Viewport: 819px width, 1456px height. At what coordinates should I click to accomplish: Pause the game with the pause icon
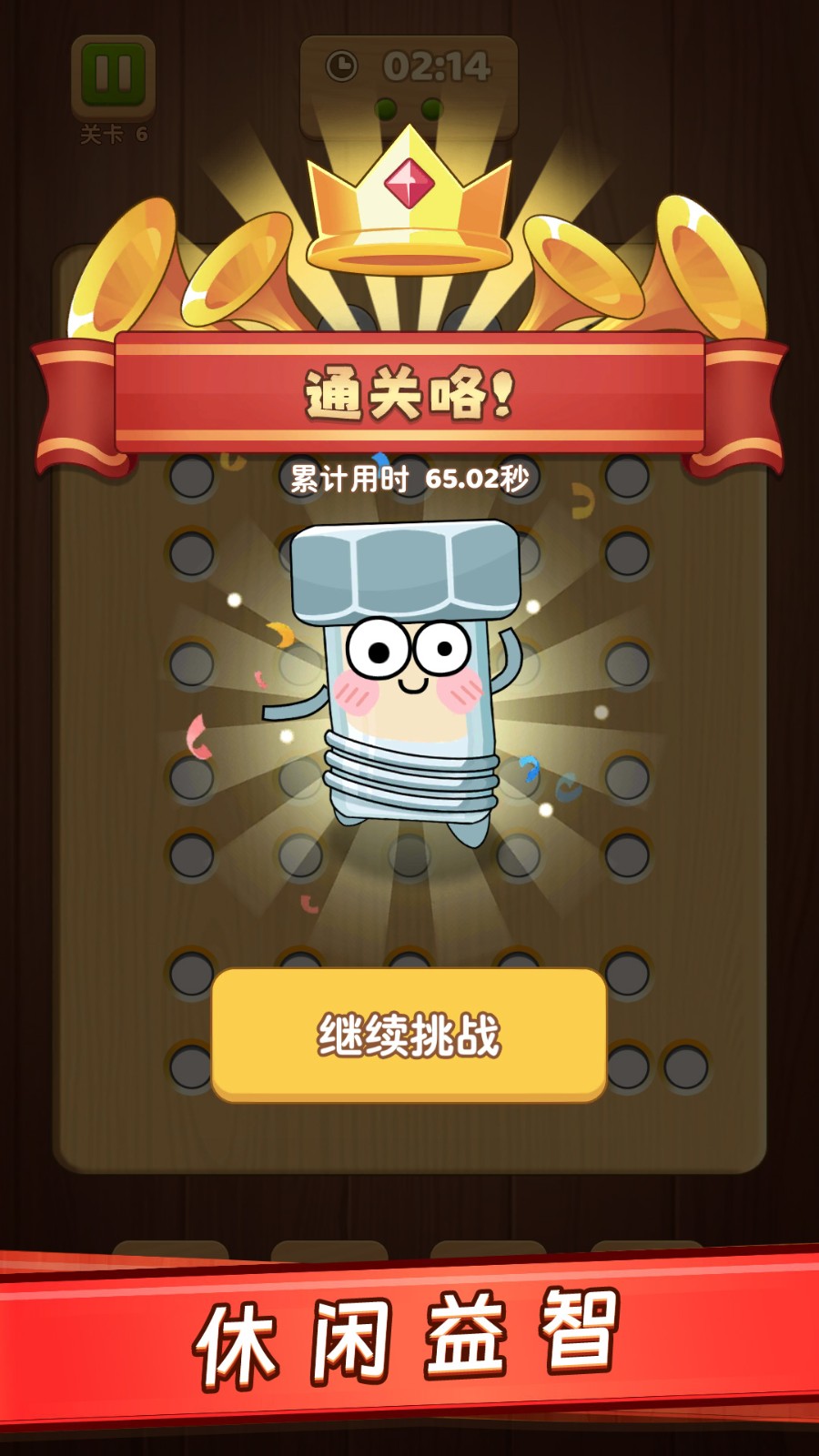click(113, 76)
